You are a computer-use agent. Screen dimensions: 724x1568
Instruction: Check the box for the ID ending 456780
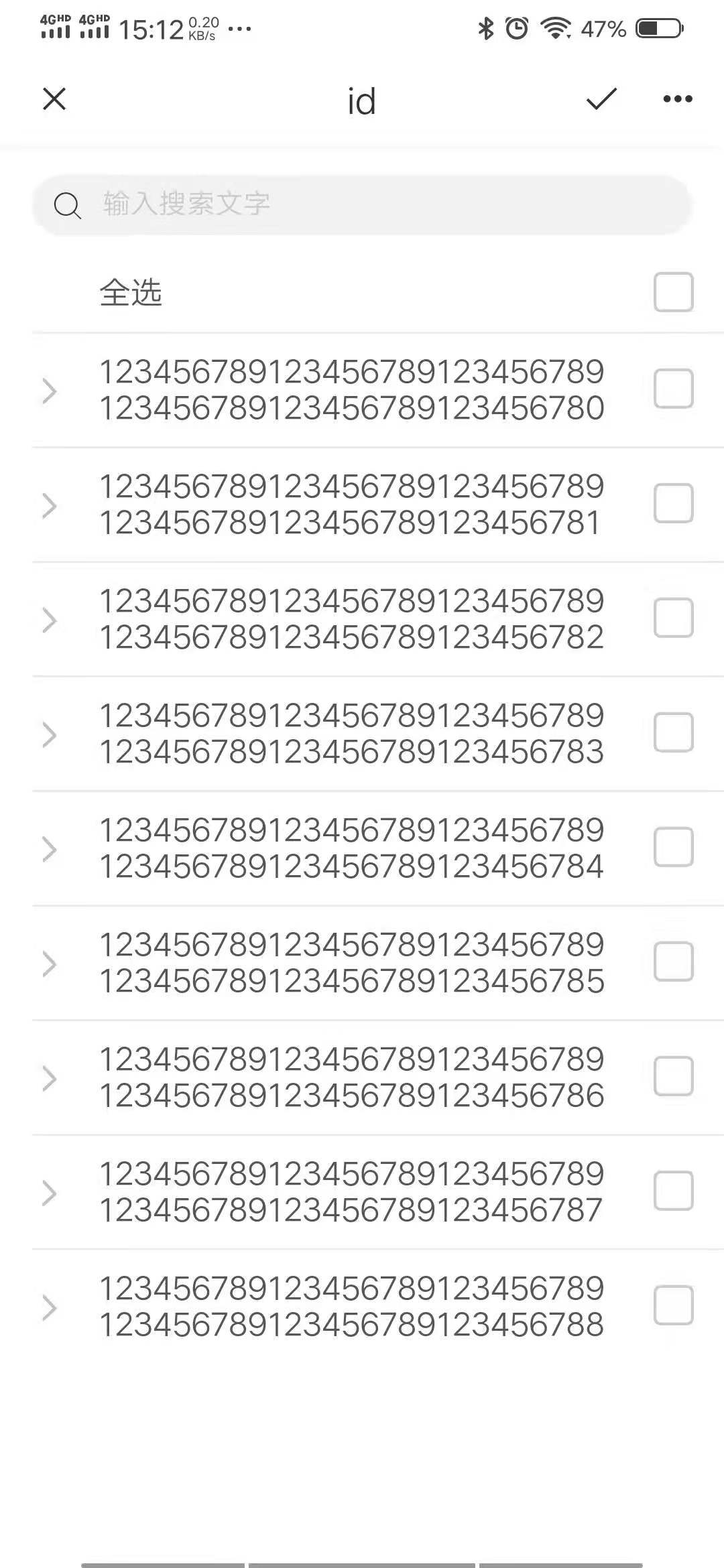[x=674, y=389]
